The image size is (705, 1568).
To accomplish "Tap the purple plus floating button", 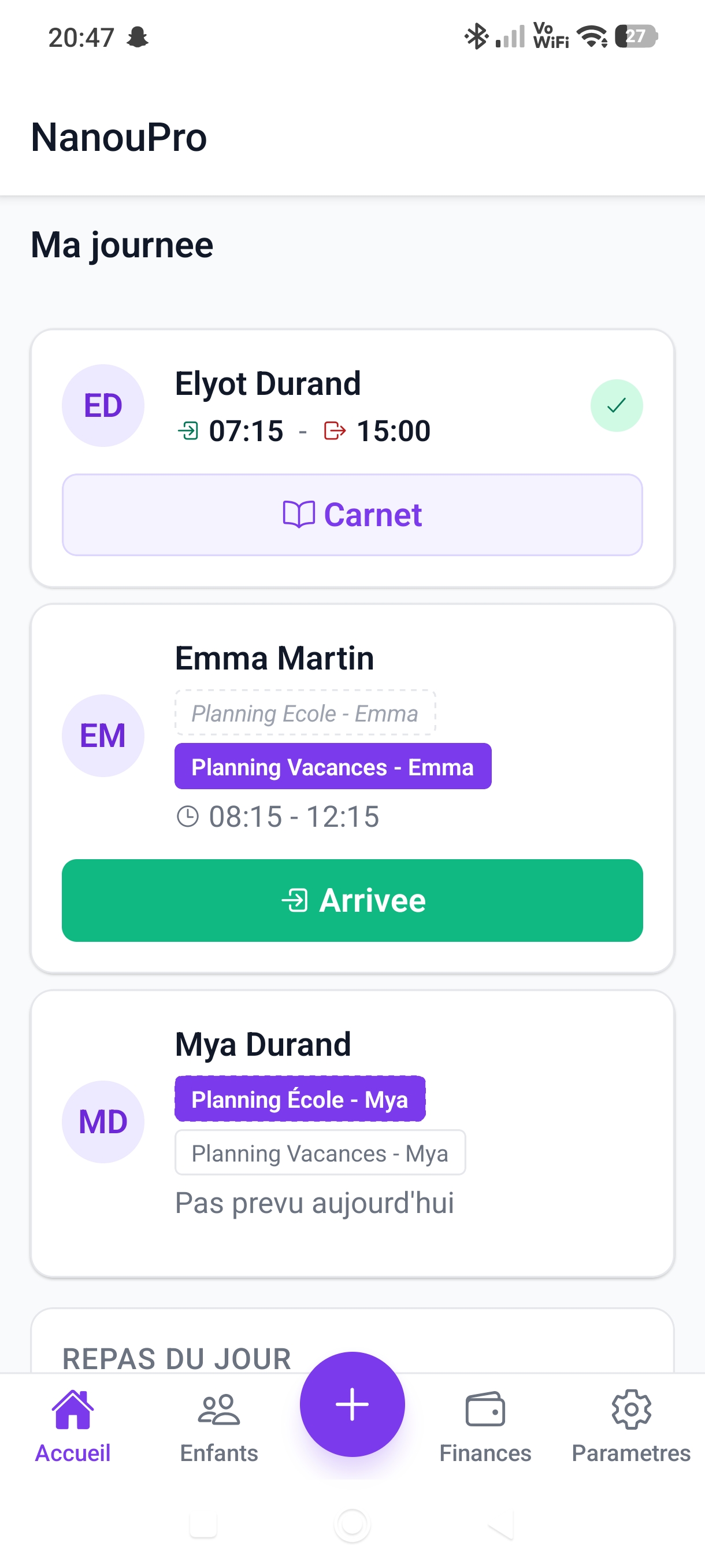I will (352, 1404).
